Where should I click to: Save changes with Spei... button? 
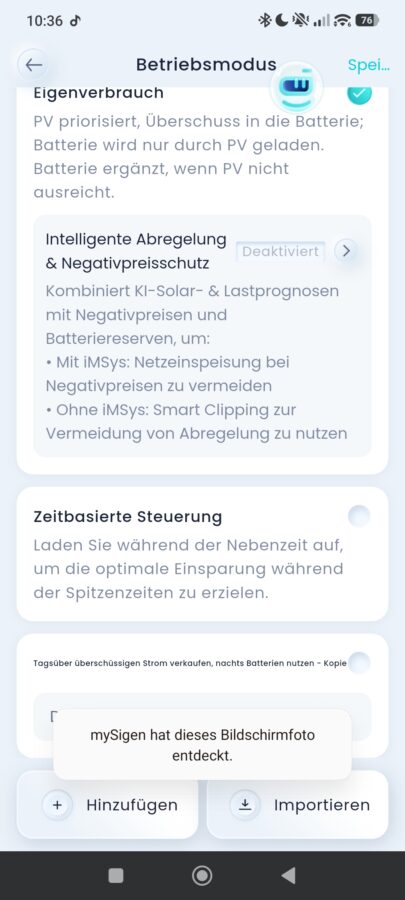point(369,65)
